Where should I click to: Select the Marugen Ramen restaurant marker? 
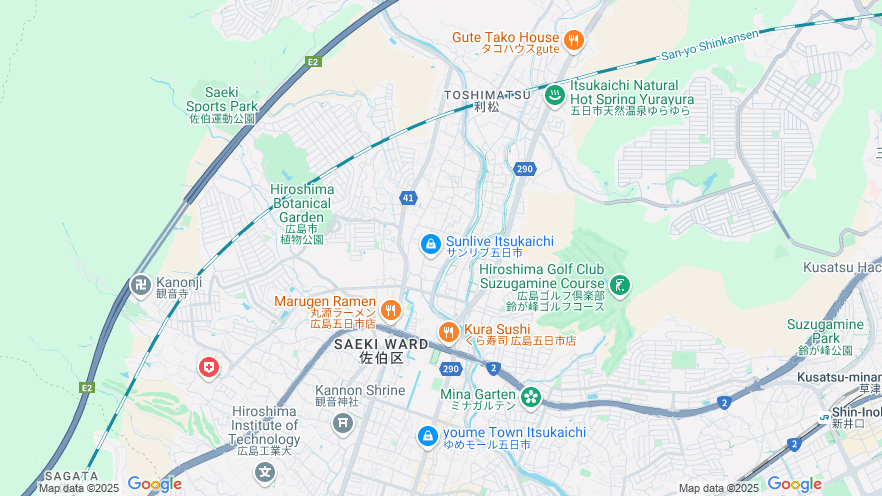[390, 311]
